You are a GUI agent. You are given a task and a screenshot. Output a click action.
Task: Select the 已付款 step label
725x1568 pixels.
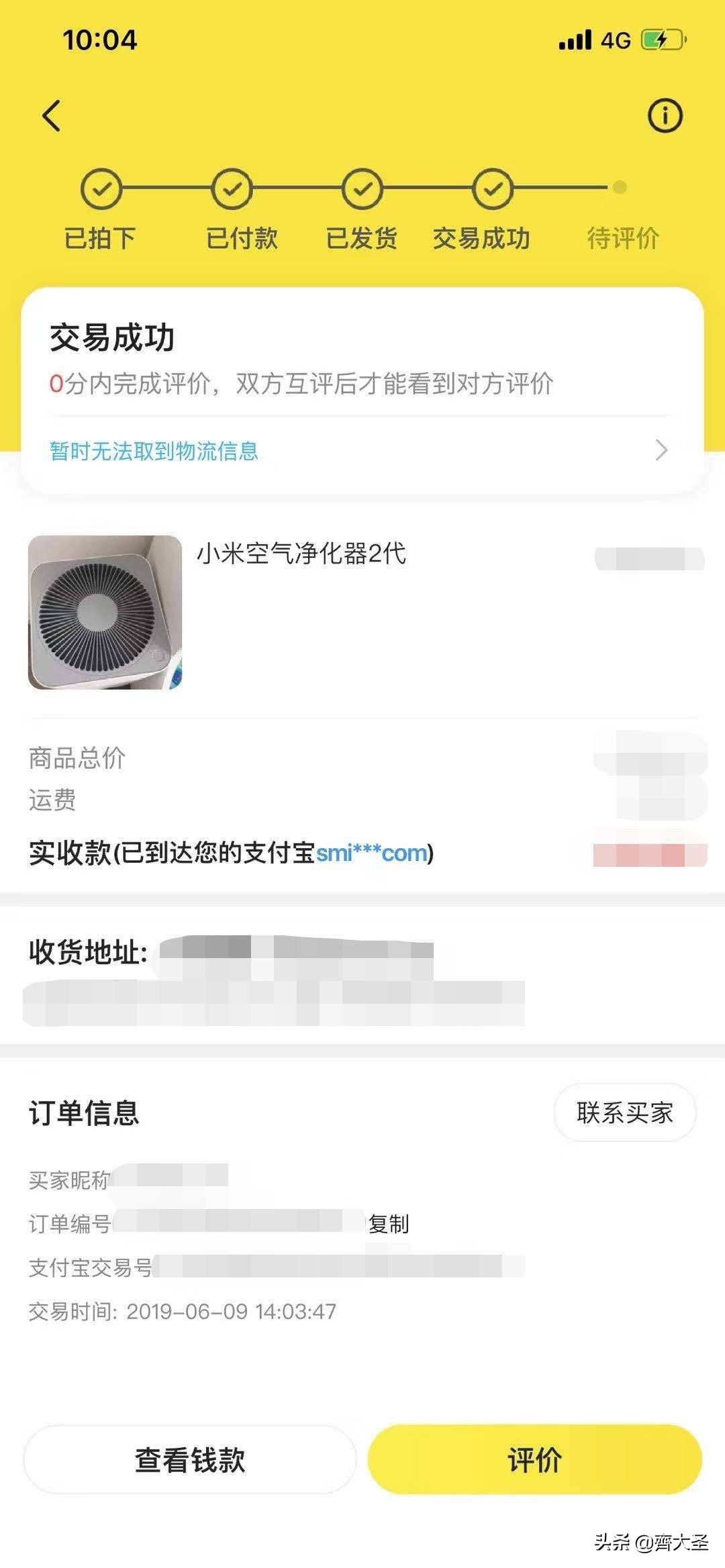243,238
